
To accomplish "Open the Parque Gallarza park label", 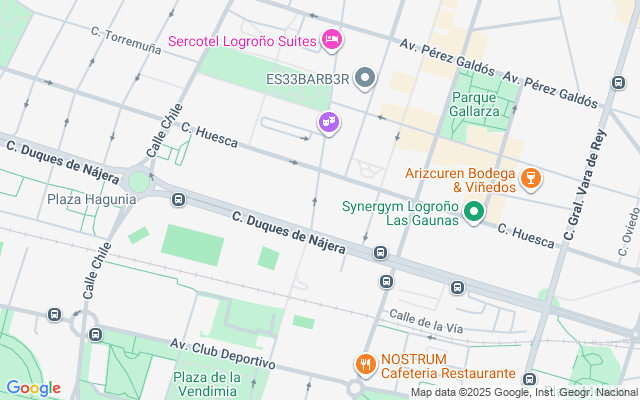I will [474, 104].
